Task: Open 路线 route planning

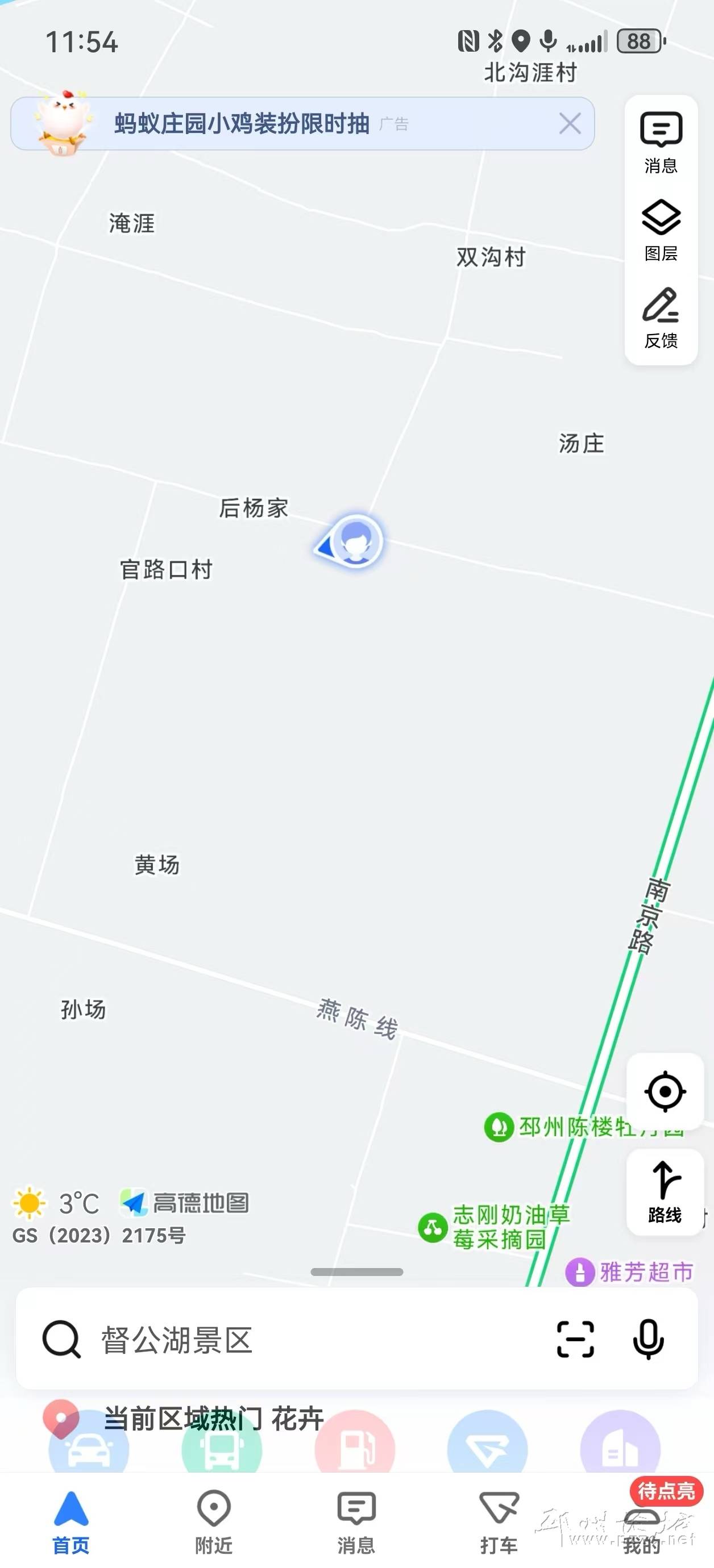Action: tap(665, 1192)
